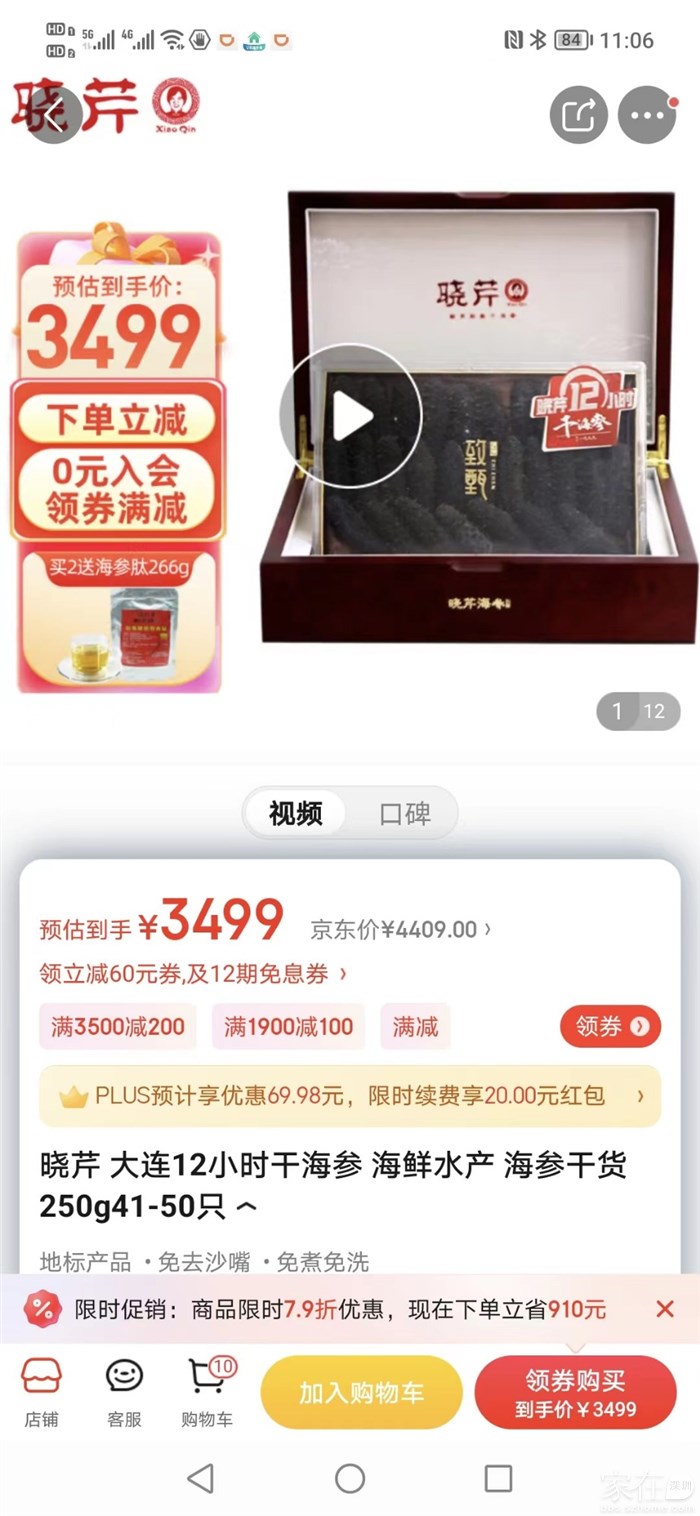Switch to the 口碑 tab

click(405, 813)
